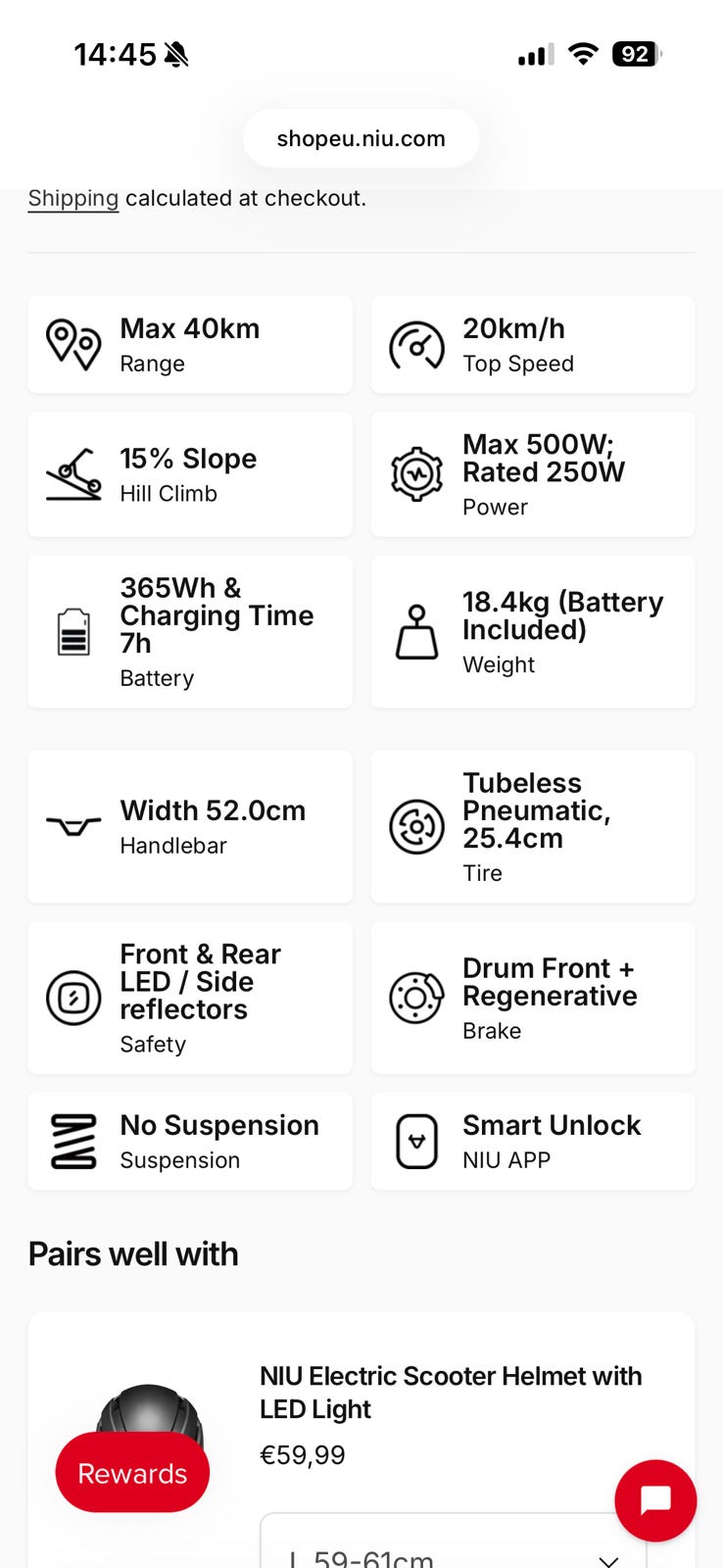Open the Shipping policy link
Image resolution: width=723 pixels, height=1568 pixels.
(73, 198)
